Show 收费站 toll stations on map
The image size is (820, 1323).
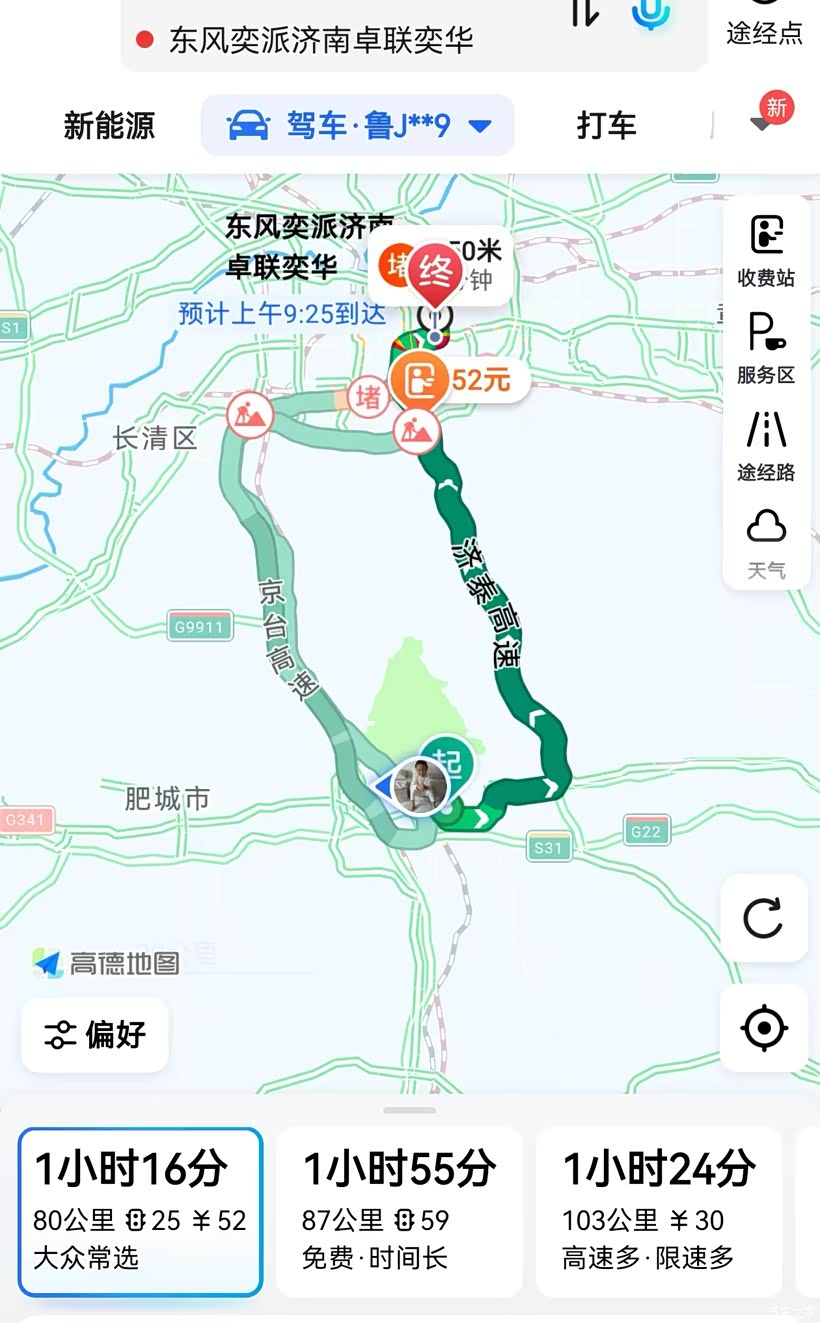tap(766, 250)
